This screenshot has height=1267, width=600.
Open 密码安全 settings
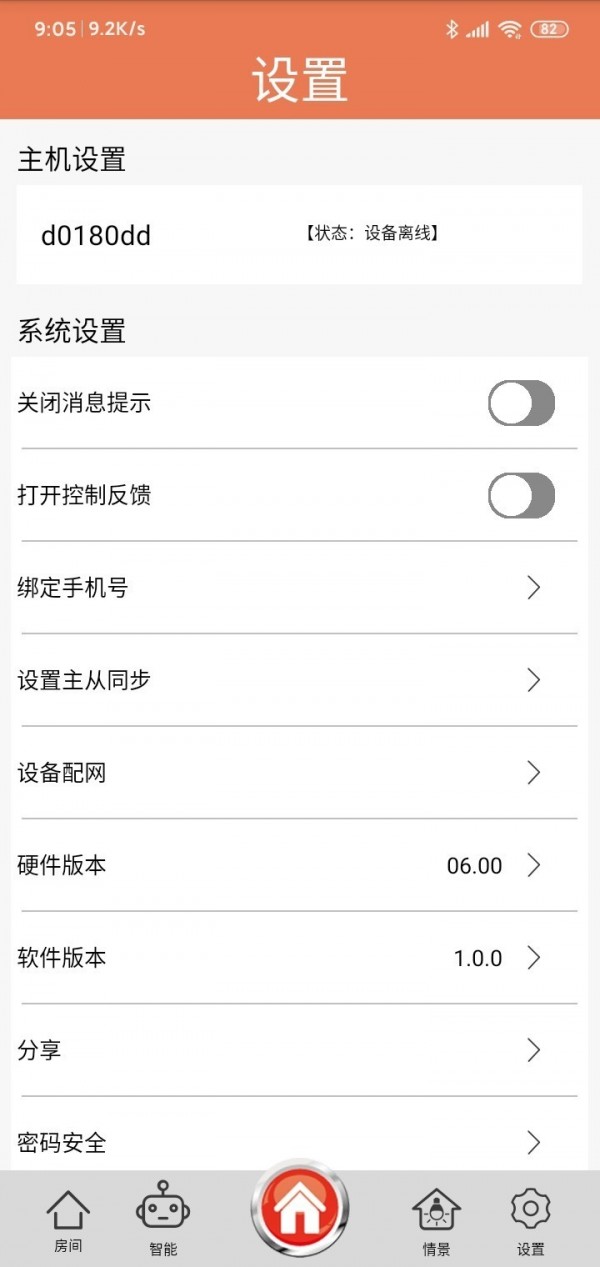(x=298, y=1142)
